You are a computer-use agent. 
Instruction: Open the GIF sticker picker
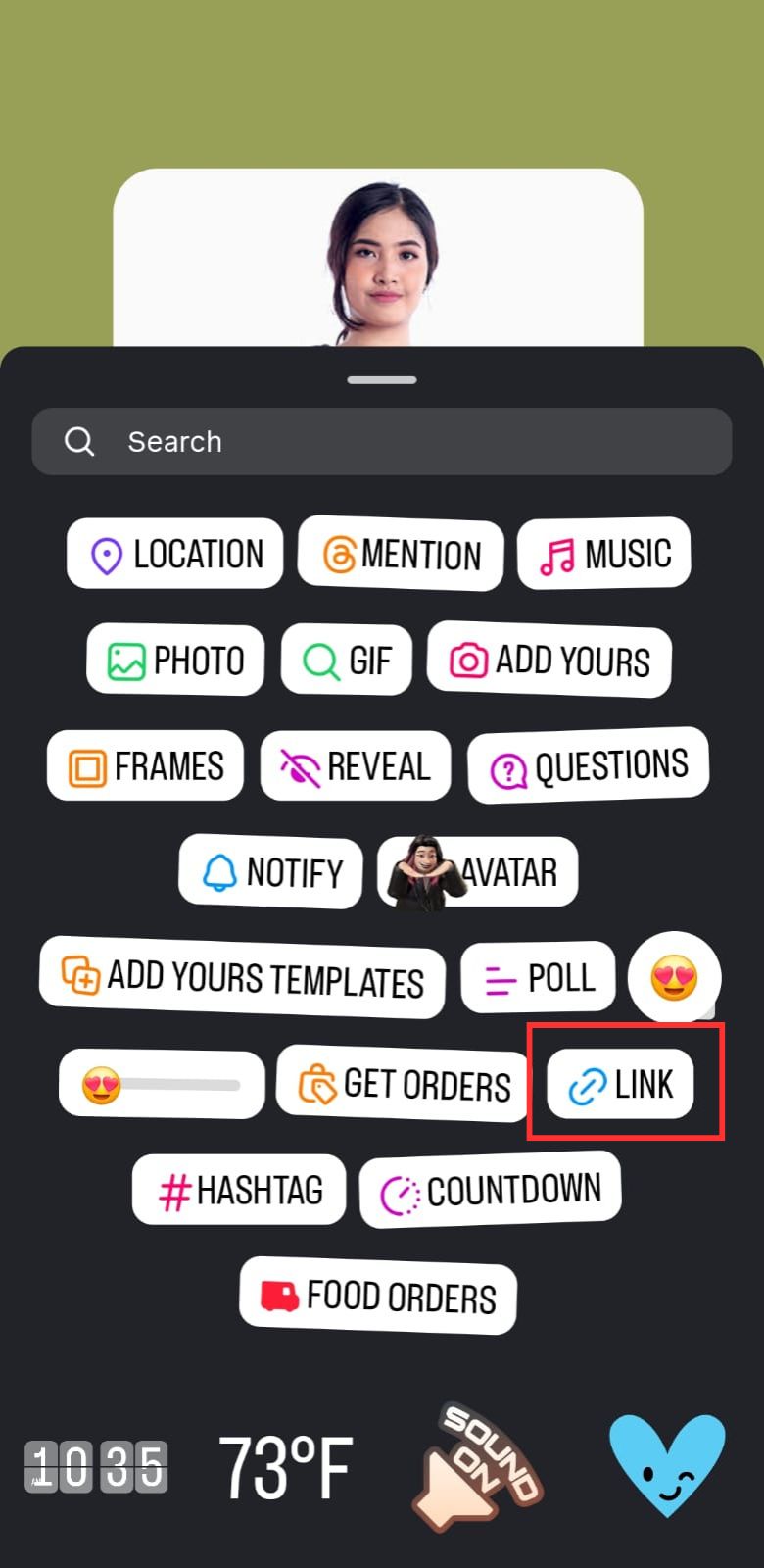pyautogui.click(x=347, y=661)
